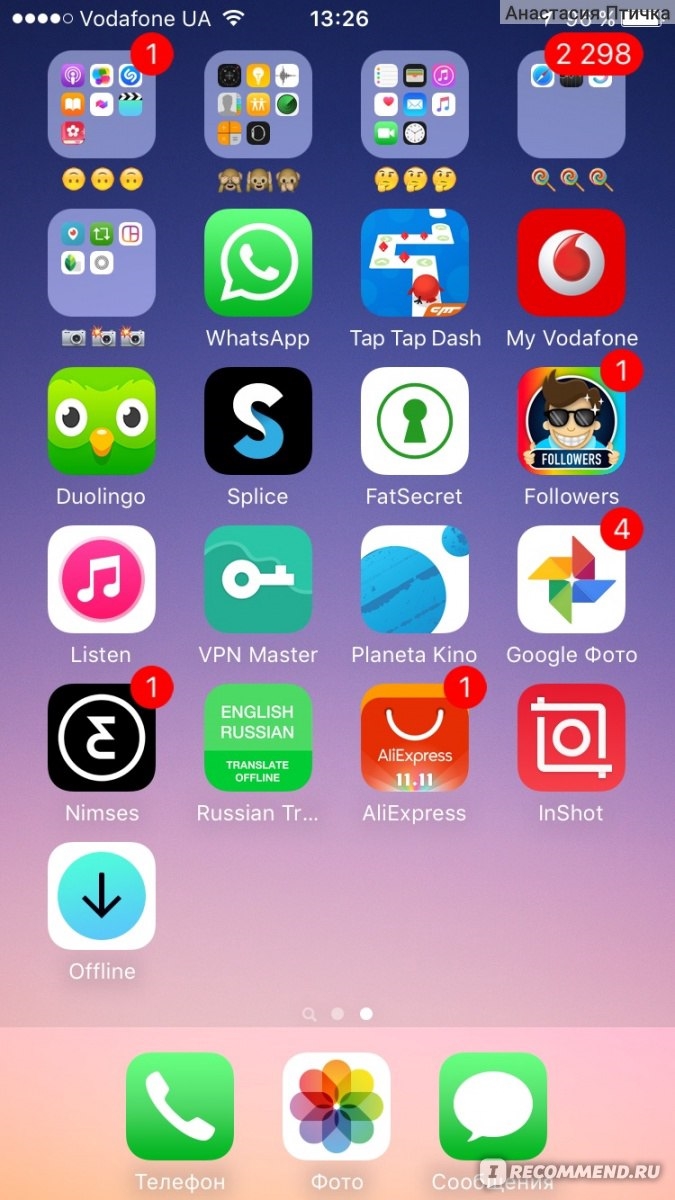Launch the Tap Tap Dash game

coord(415,263)
